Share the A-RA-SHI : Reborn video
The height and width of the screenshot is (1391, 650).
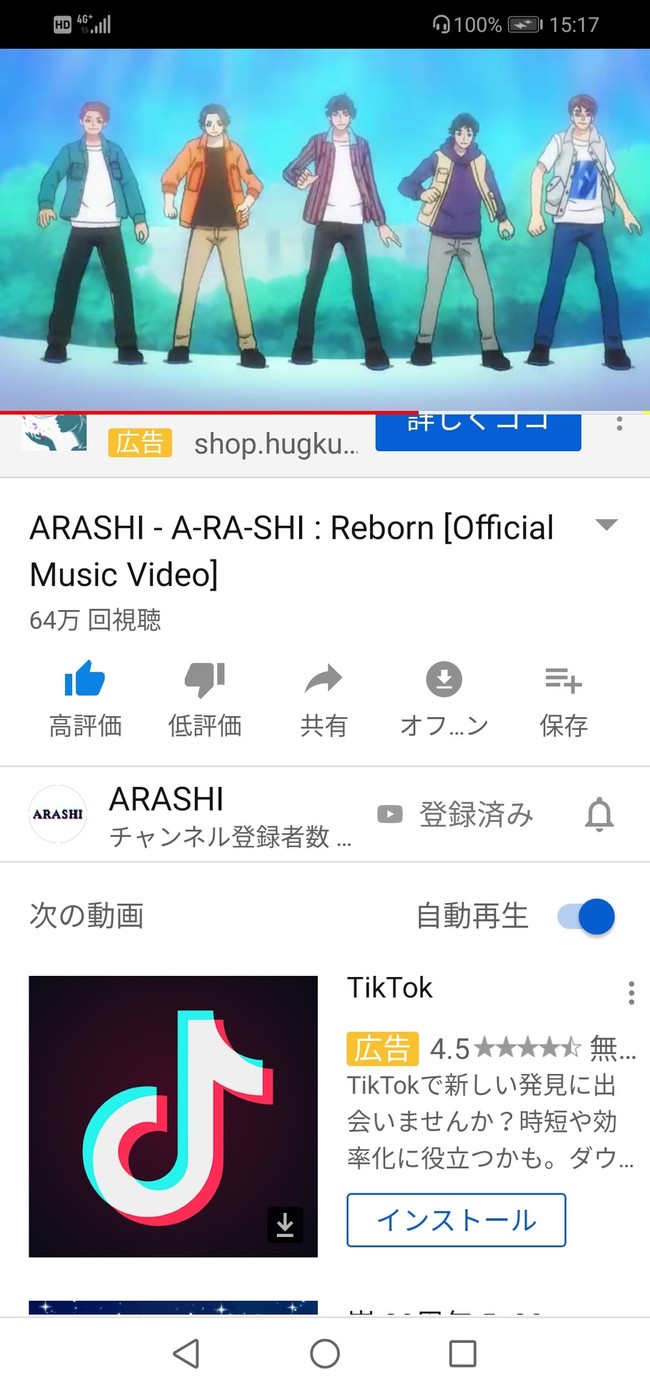pyautogui.click(x=324, y=681)
